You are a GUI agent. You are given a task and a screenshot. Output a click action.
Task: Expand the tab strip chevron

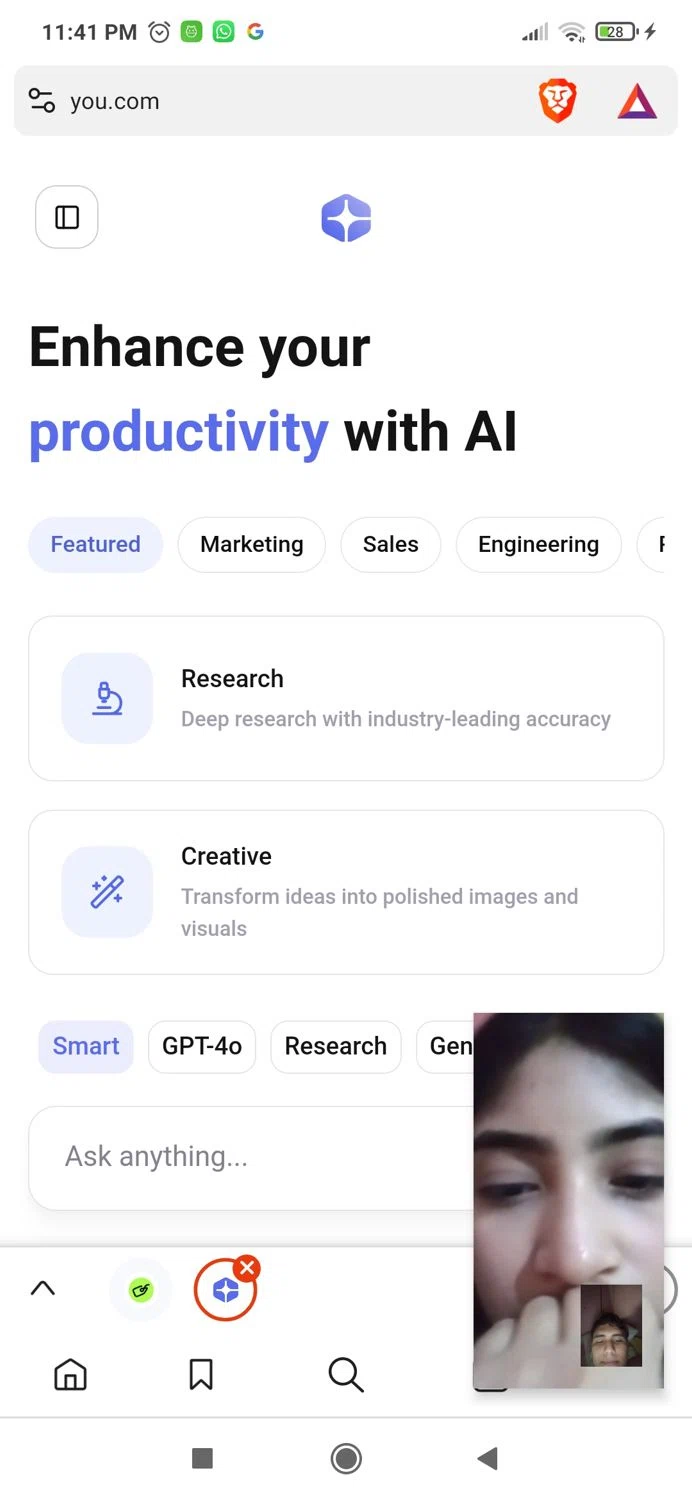coord(43,1289)
